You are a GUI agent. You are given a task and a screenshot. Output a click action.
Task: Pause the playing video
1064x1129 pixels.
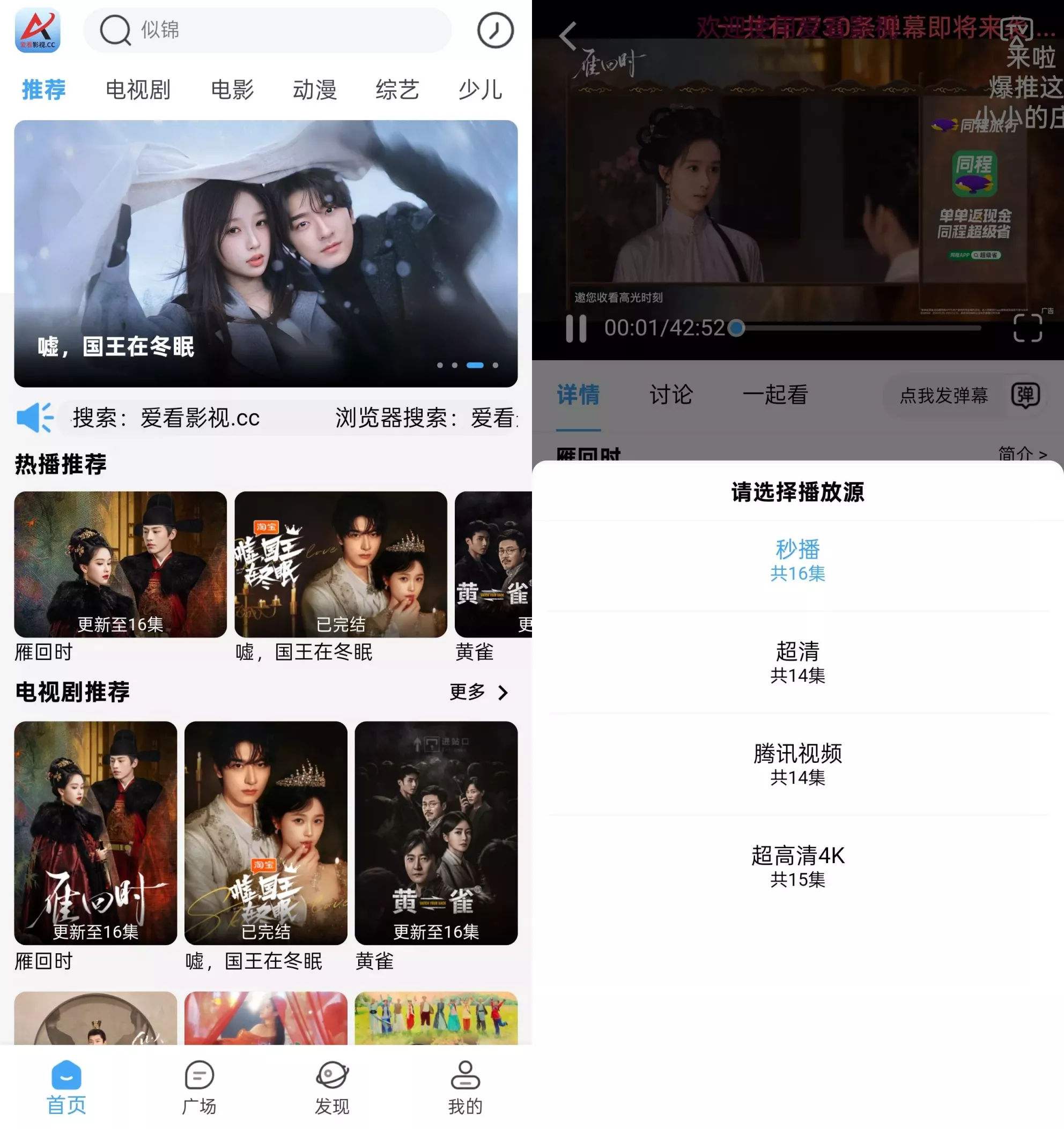(575, 328)
